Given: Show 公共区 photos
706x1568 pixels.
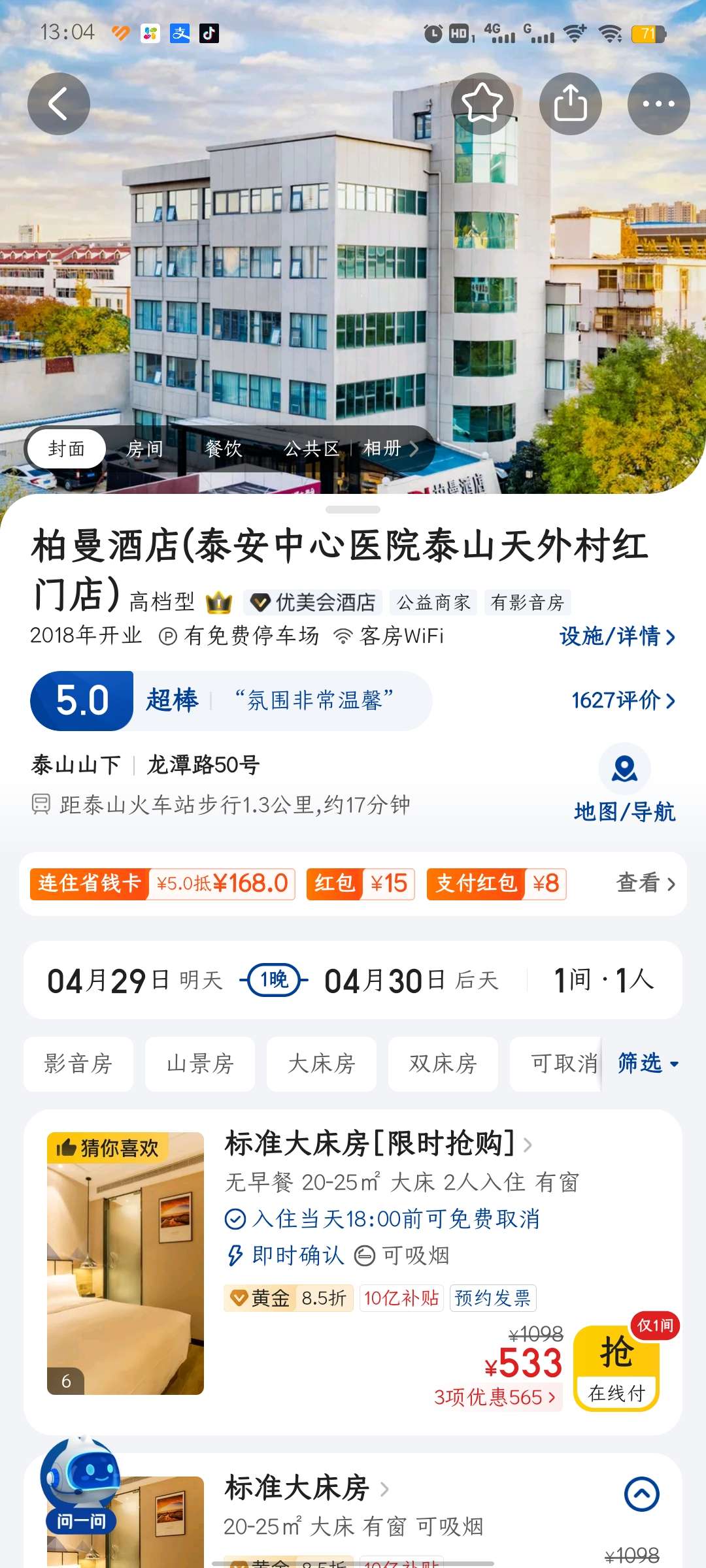Looking at the screenshot, I should coord(311,449).
